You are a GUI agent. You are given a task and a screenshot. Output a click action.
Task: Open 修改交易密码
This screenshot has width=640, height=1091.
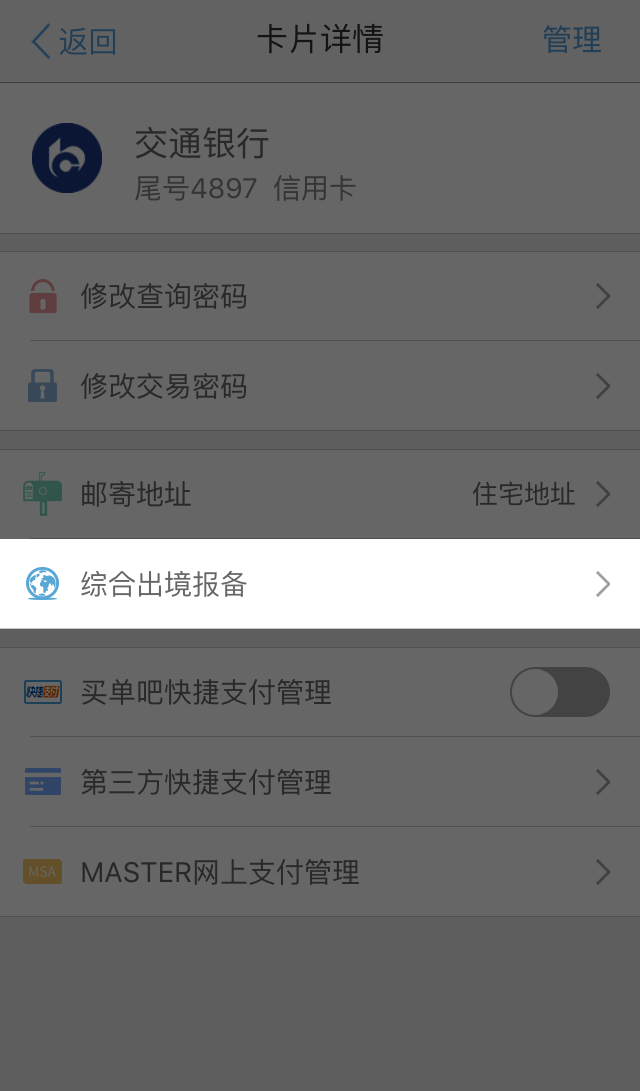pyautogui.click(x=320, y=386)
